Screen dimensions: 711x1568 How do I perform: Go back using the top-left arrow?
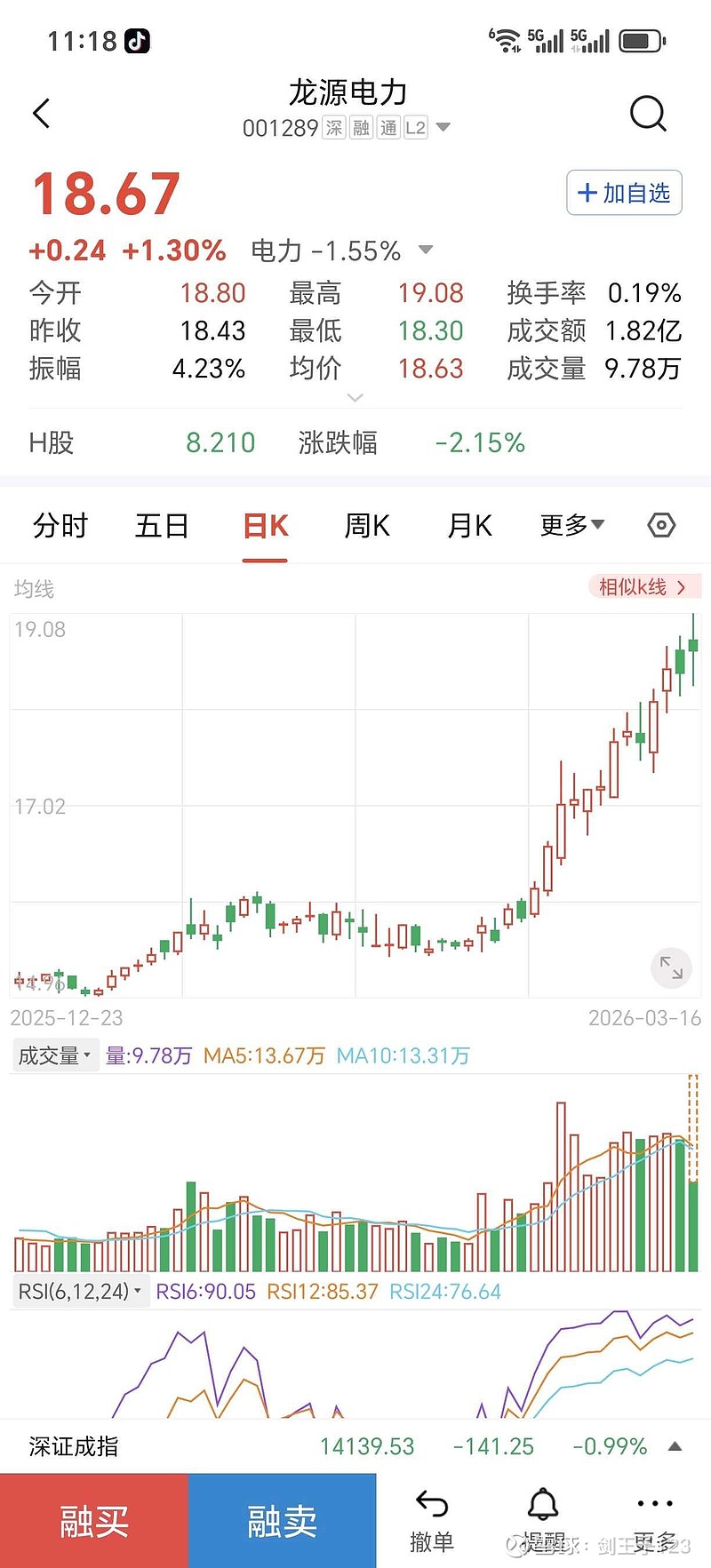point(42,114)
